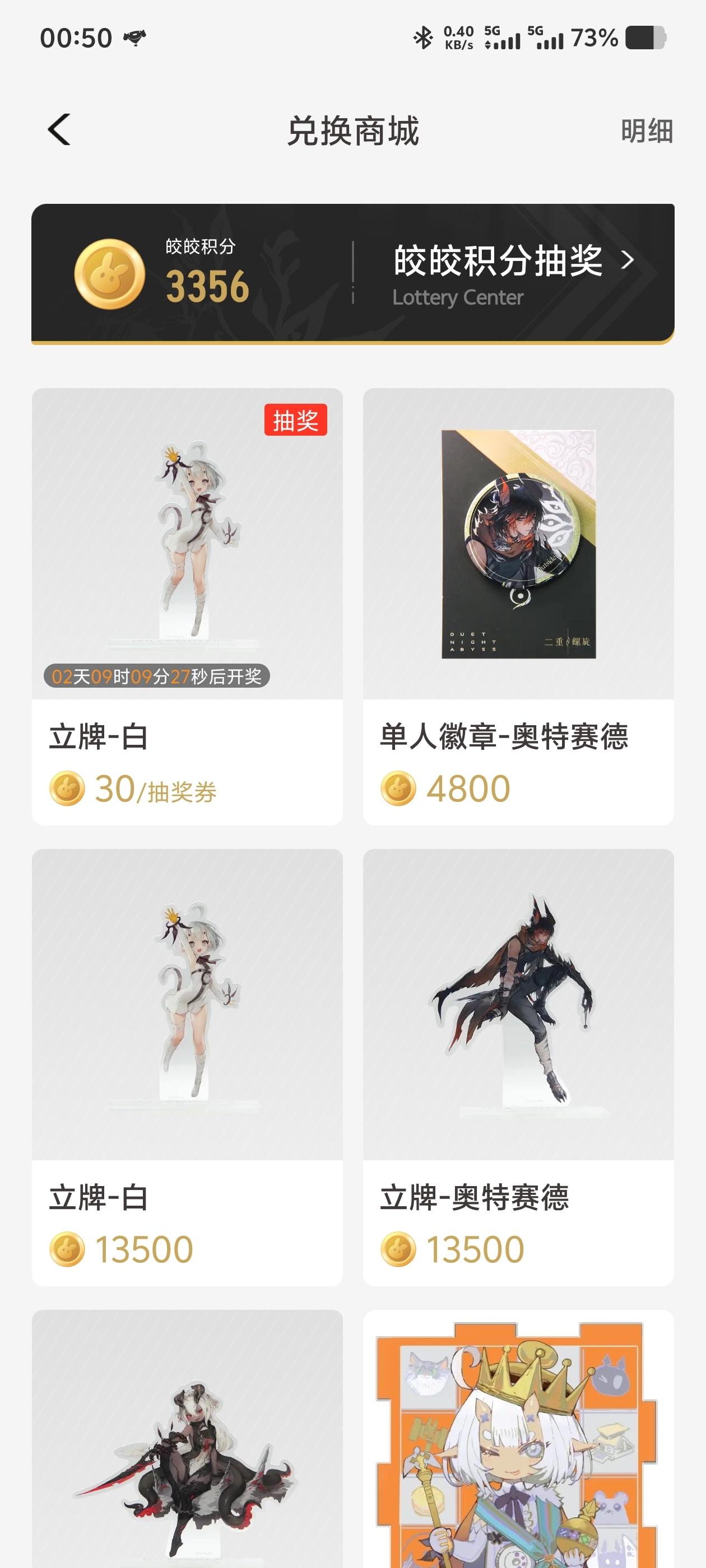Image resolution: width=706 pixels, height=1568 pixels.
Task: Open 明细 points details
Action: click(x=646, y=131)
